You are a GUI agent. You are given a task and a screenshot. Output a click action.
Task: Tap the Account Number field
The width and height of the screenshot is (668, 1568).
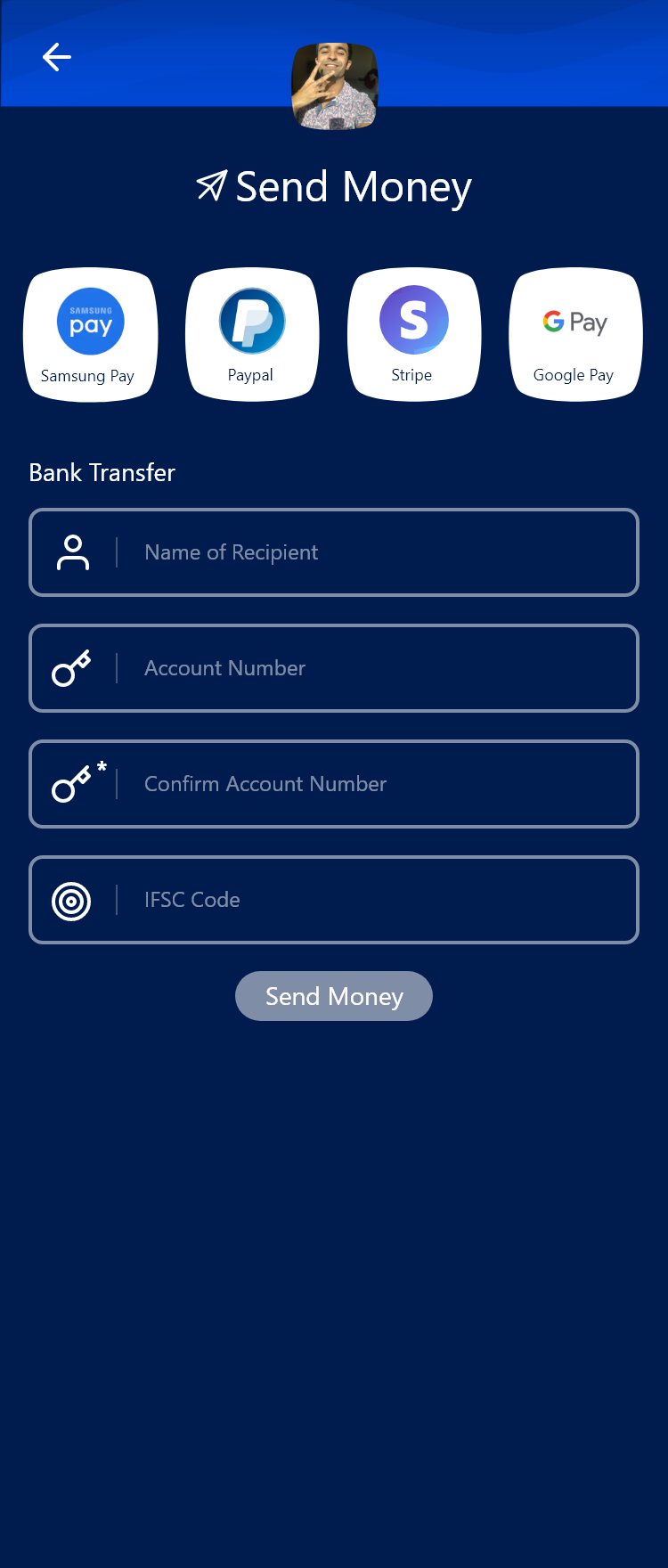coord(374,668)
